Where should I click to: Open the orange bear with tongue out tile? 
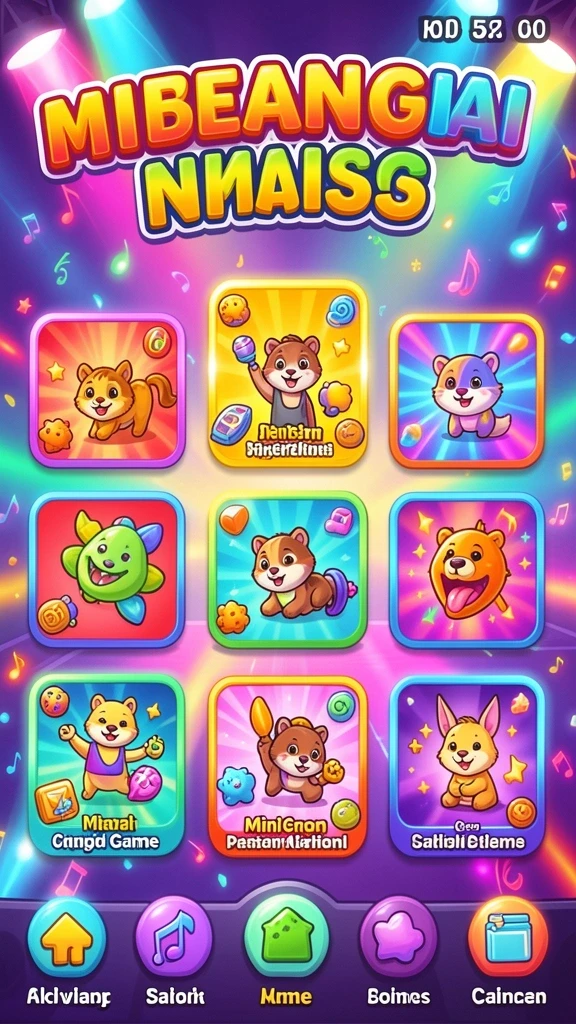click(467, 569)
